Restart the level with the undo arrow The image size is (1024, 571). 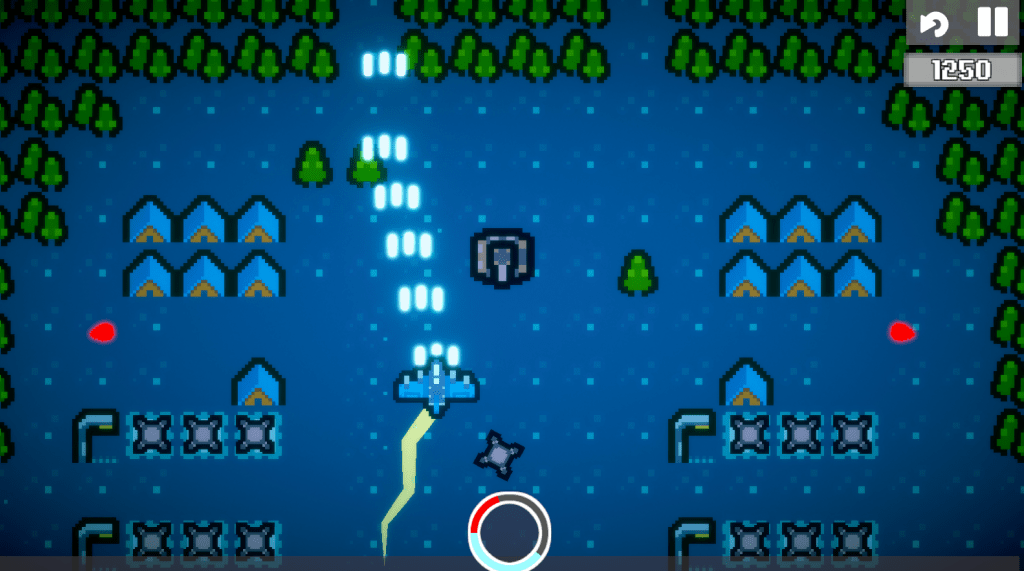pyautogui.click(x=934, y=24)
